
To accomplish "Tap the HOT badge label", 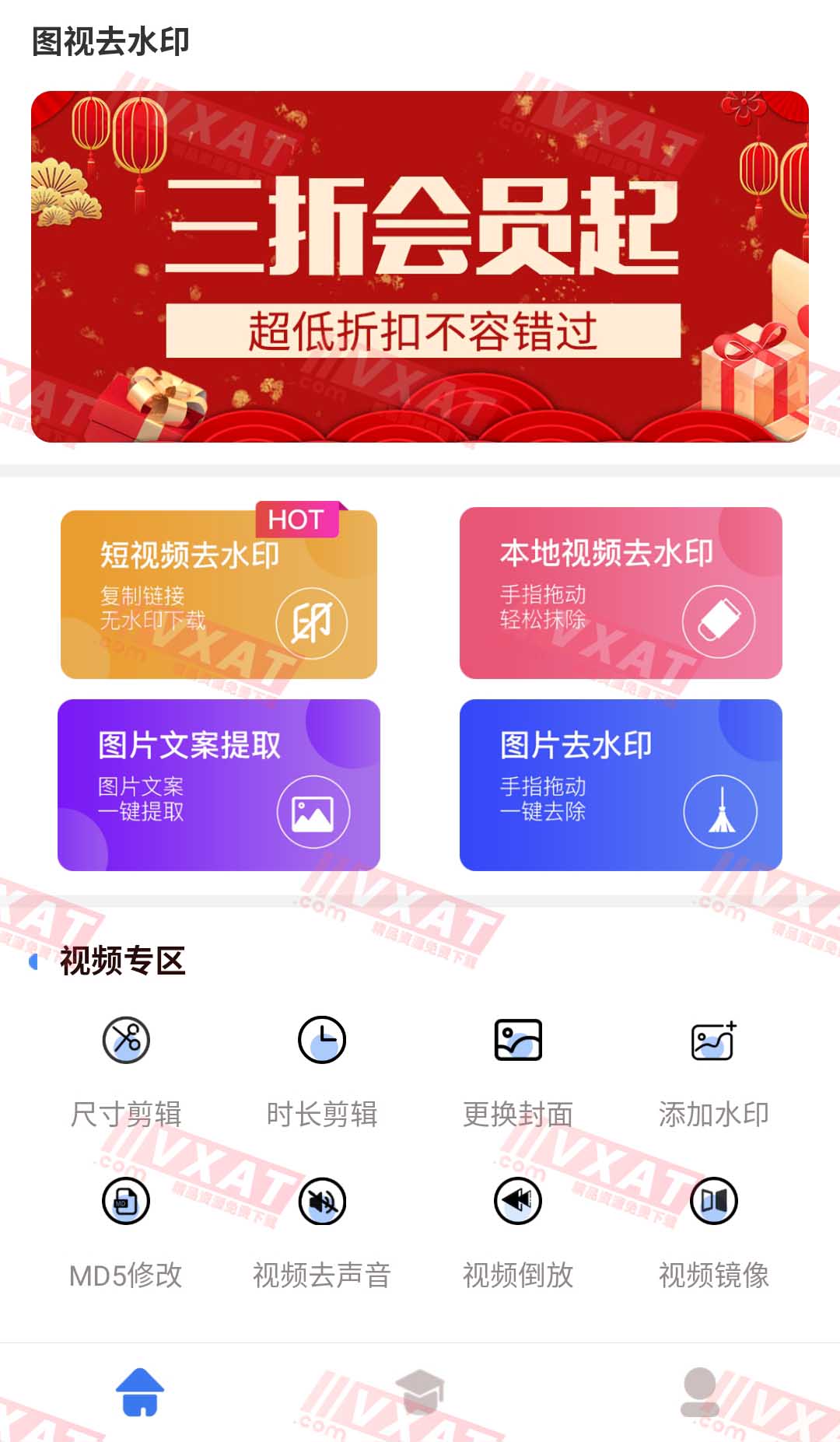I will tap(298, 520).
